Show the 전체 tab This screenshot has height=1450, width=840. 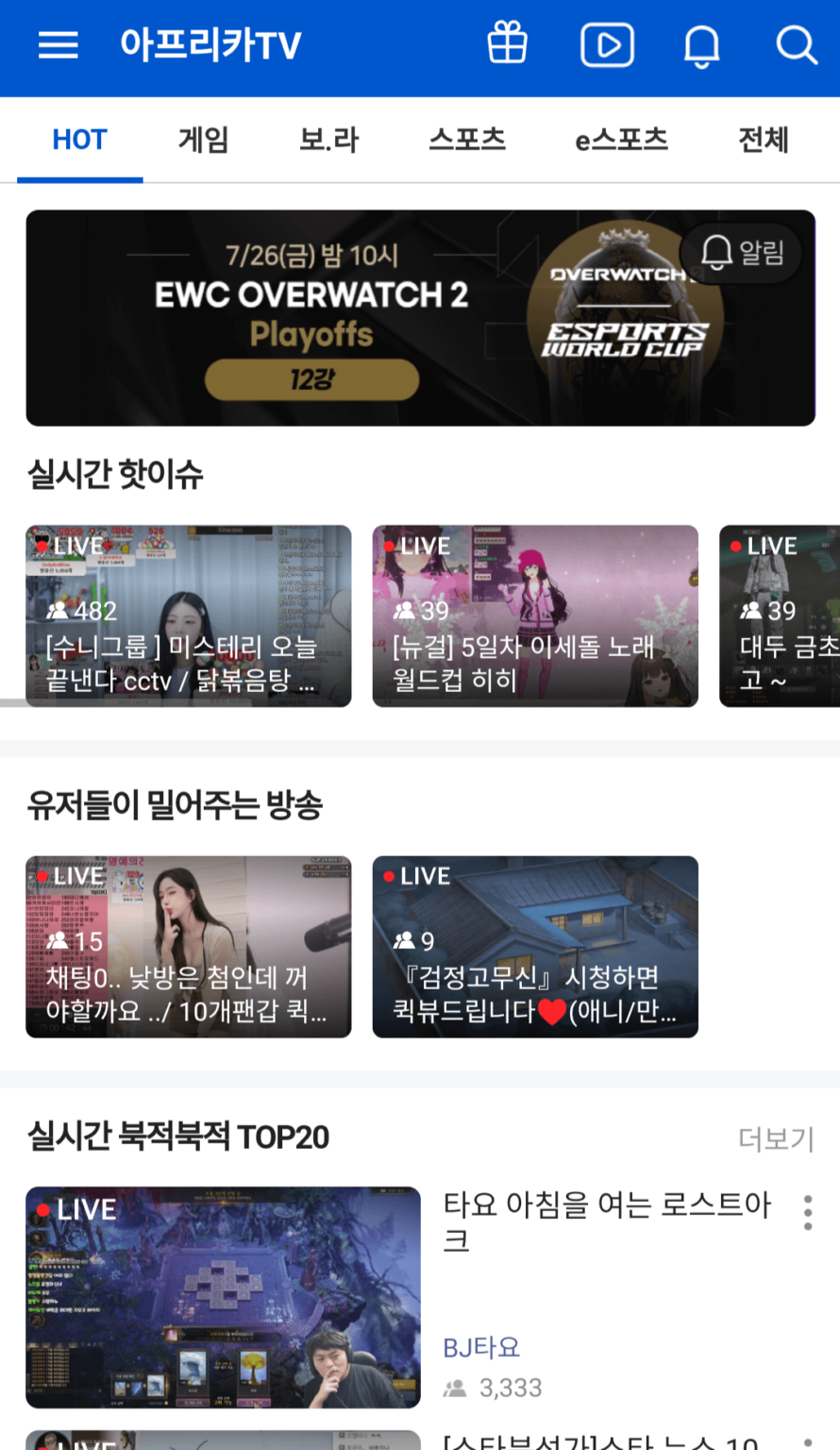(x=763, y=140)
